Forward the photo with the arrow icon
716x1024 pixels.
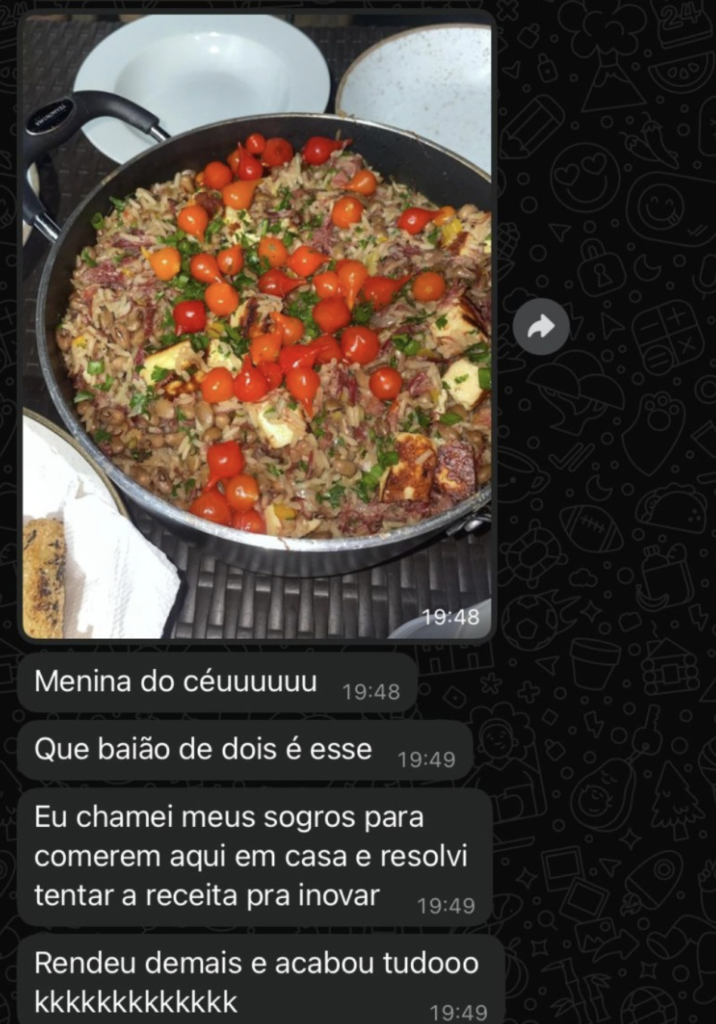point(541,326)
